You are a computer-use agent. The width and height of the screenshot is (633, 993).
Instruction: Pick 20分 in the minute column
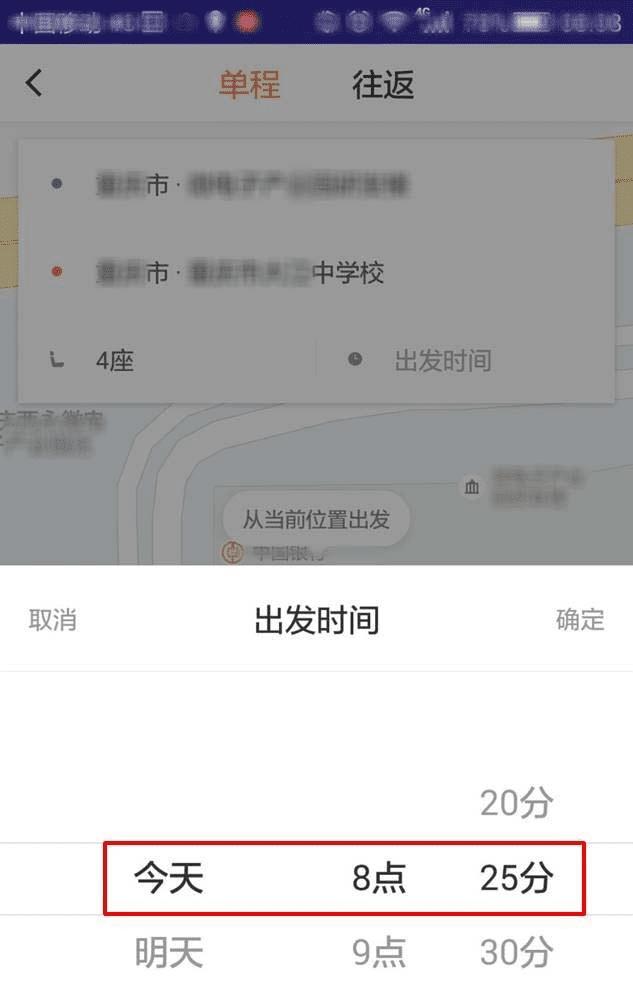coord(516,802)
